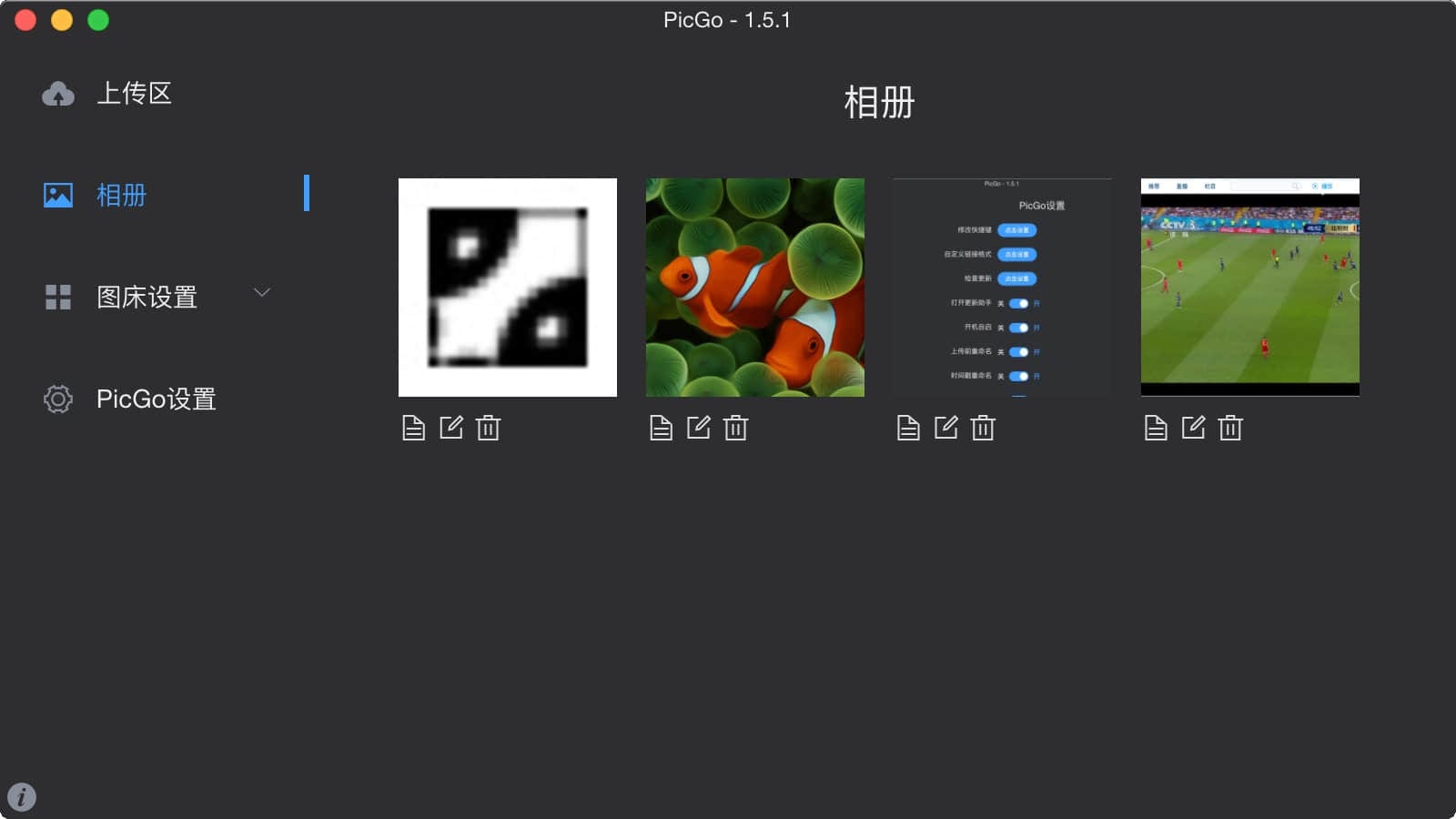Viewport: 1456px width, 819px height.
Task: Copy link of the yin-yang image
Action: pyautogui.click(x=414, y=428)
